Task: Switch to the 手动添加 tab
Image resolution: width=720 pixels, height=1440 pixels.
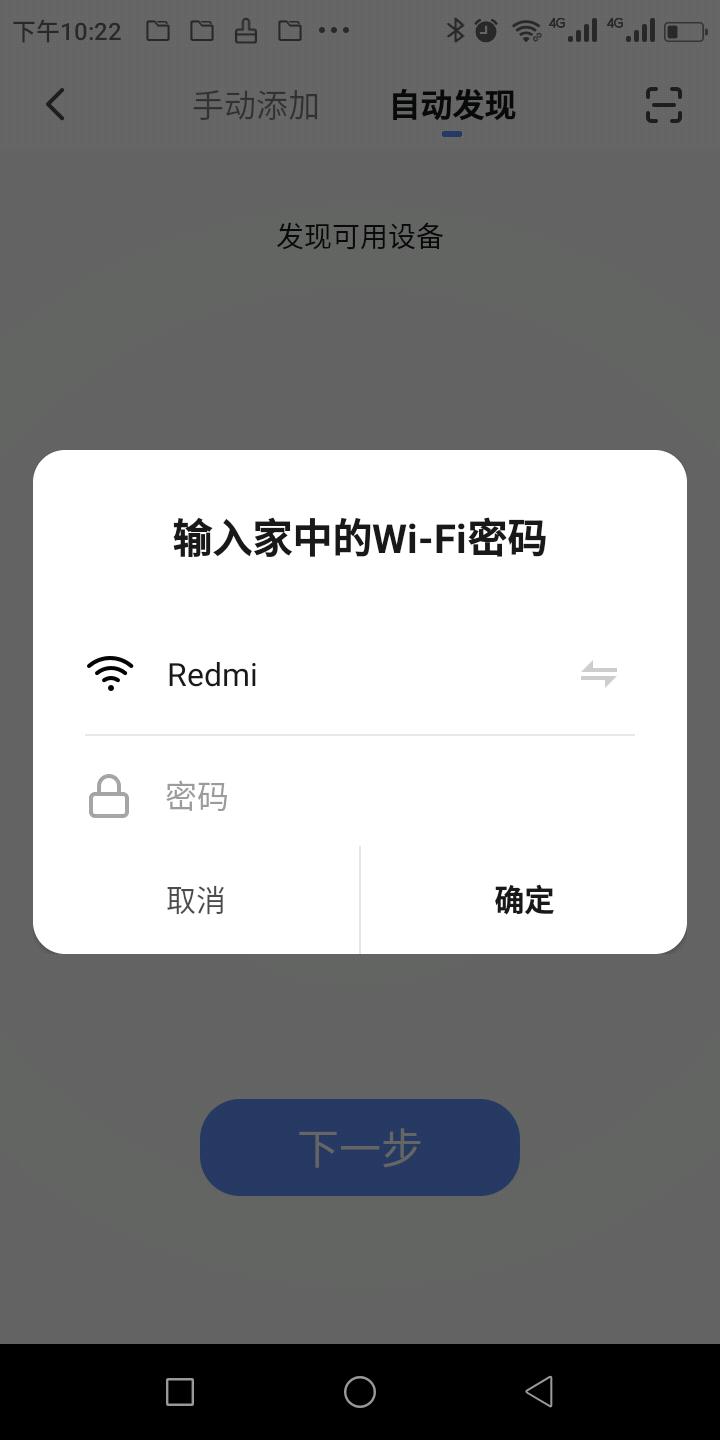Action: point(255,105)
